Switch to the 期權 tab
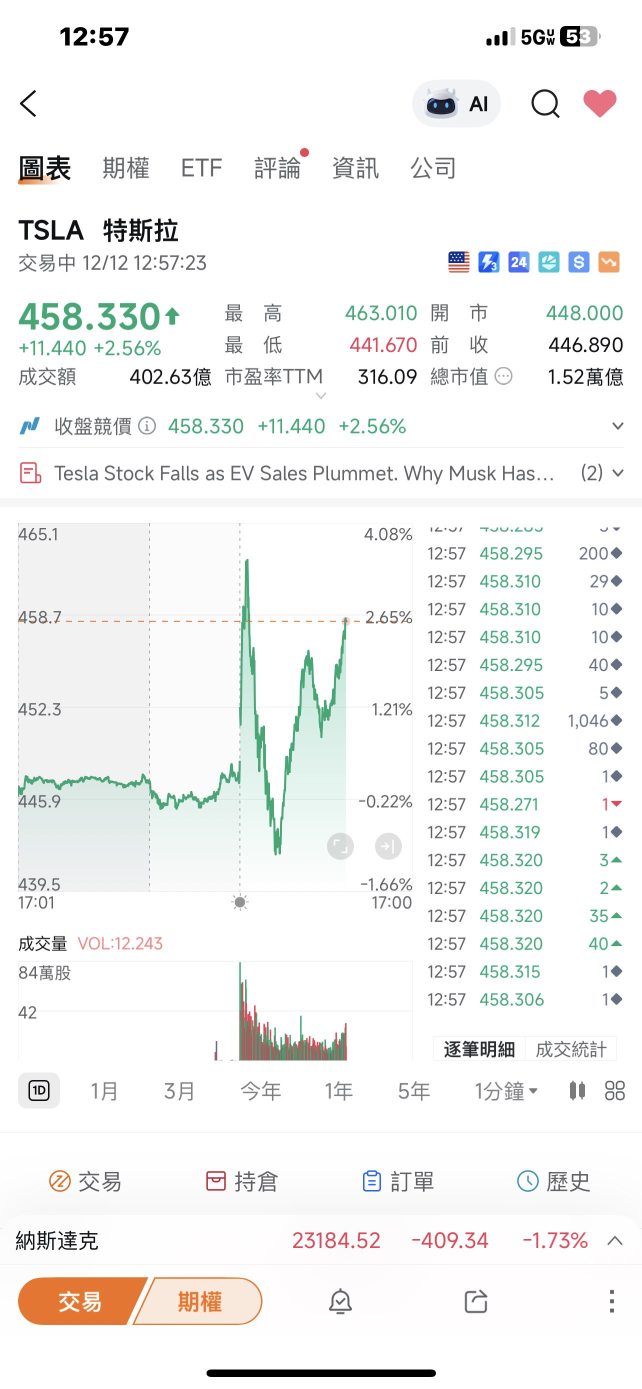The image size is (642, 1389). (x=126, y=168)
